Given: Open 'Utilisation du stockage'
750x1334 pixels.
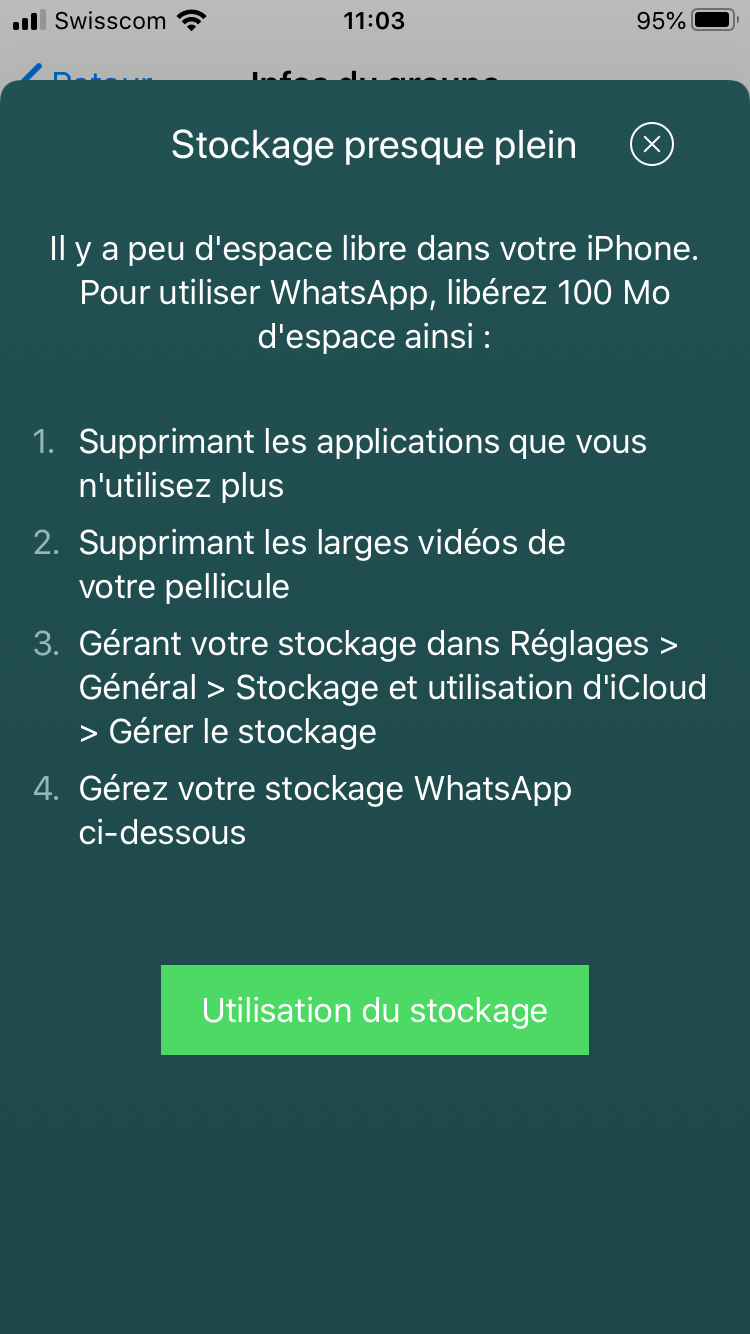Looking at the screenshot, I should click(375, 1010).
